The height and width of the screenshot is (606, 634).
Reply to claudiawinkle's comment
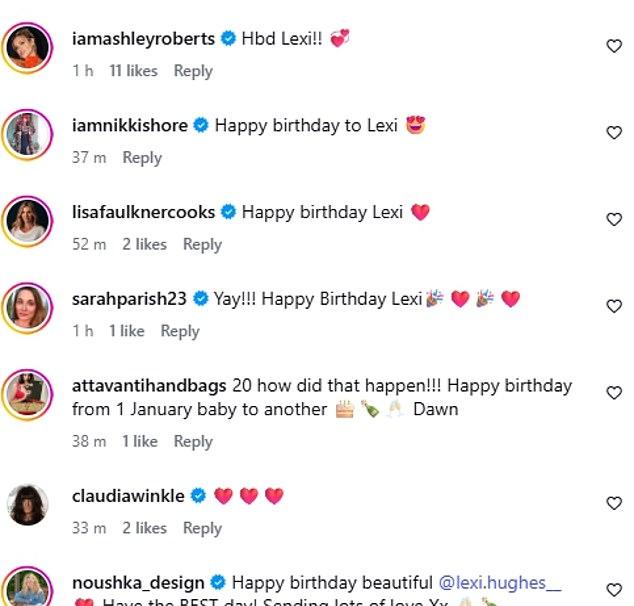click(x=202, y=528)
